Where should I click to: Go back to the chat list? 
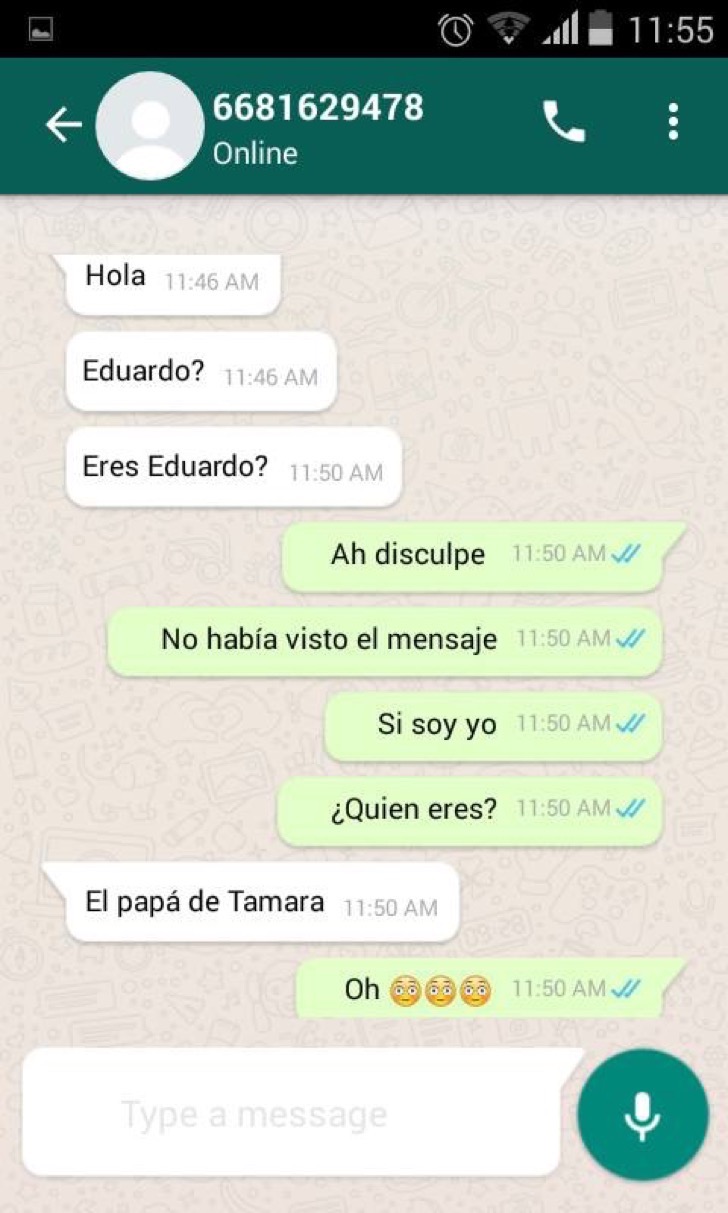coord(62,125)
